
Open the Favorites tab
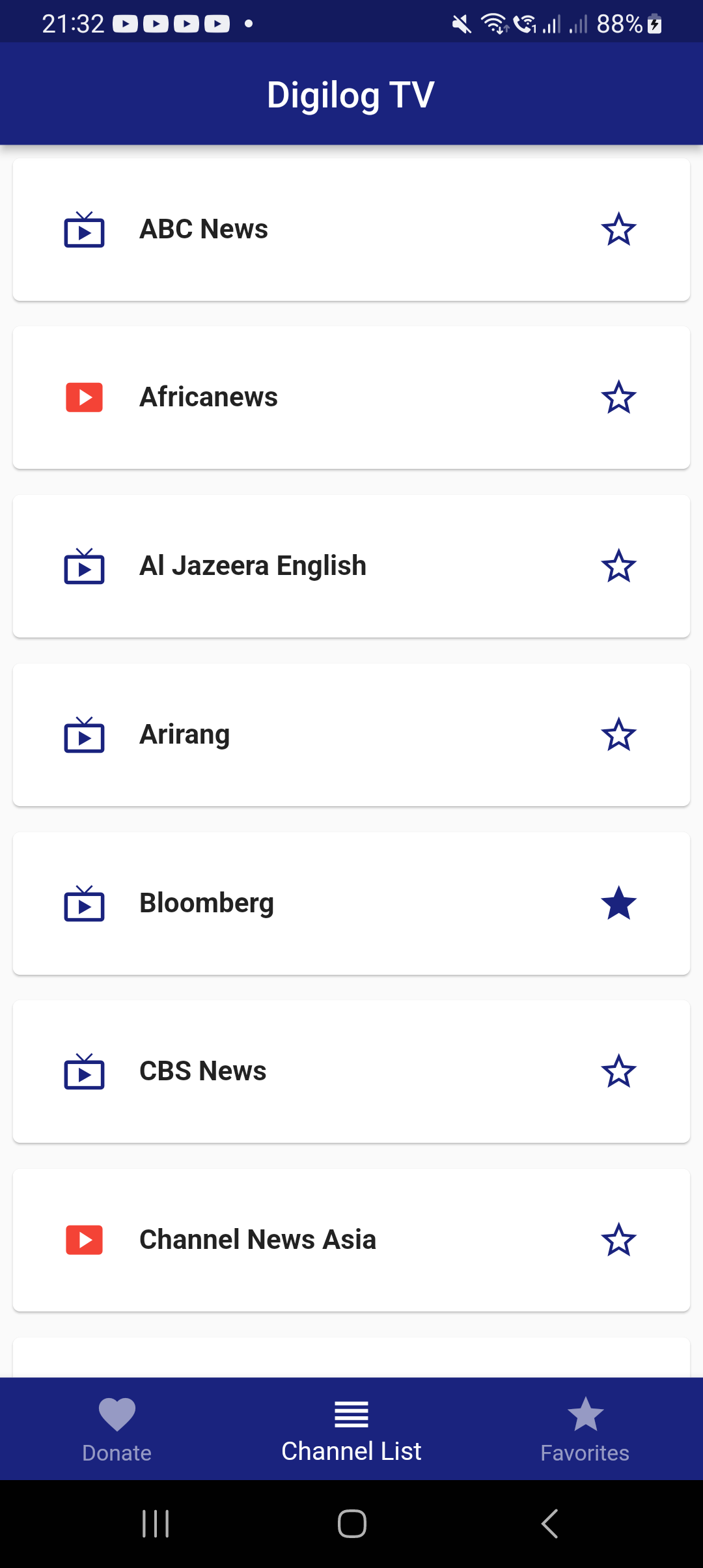585,1429
